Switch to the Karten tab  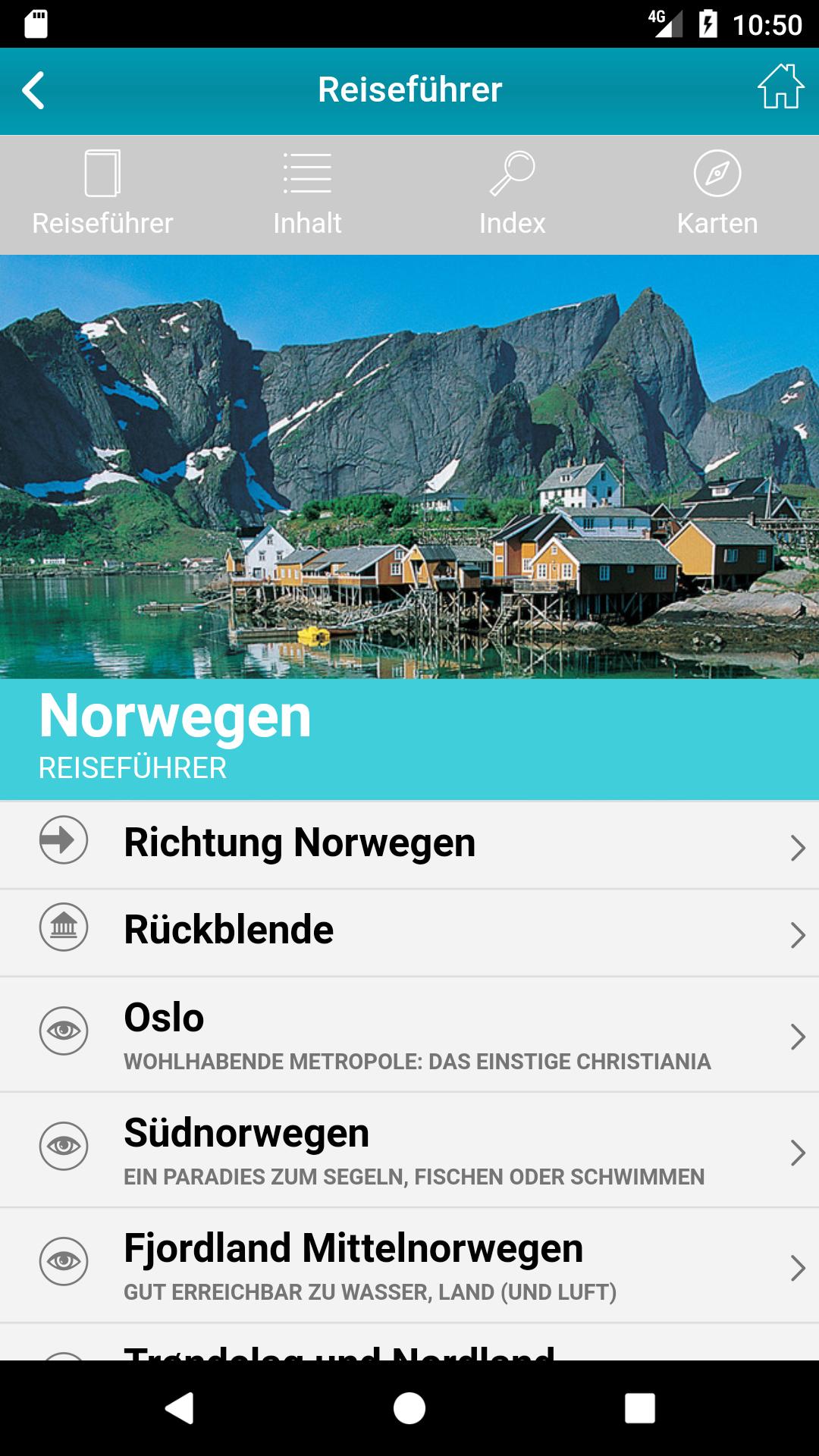[717, 195]
